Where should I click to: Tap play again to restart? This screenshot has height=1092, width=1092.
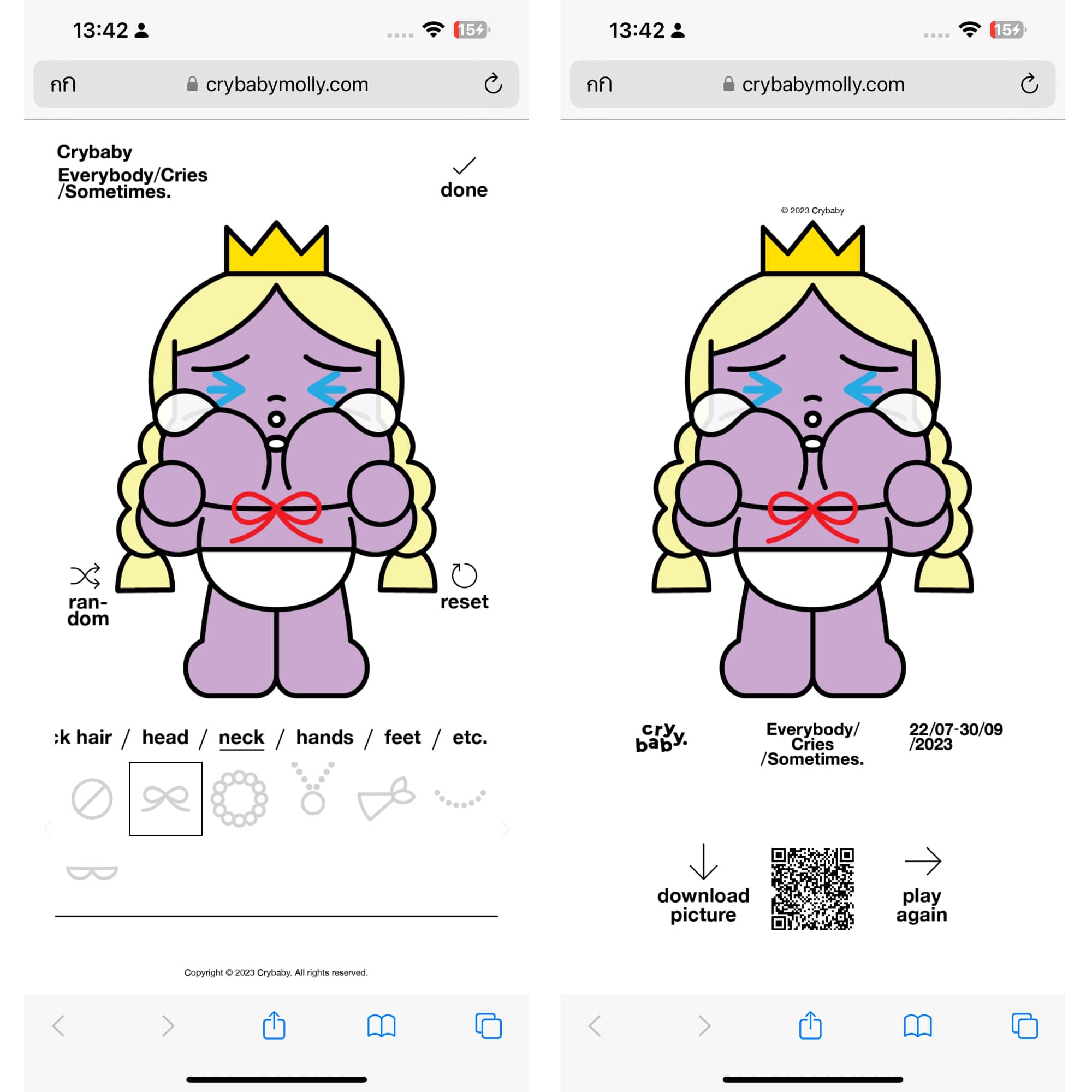922,886
